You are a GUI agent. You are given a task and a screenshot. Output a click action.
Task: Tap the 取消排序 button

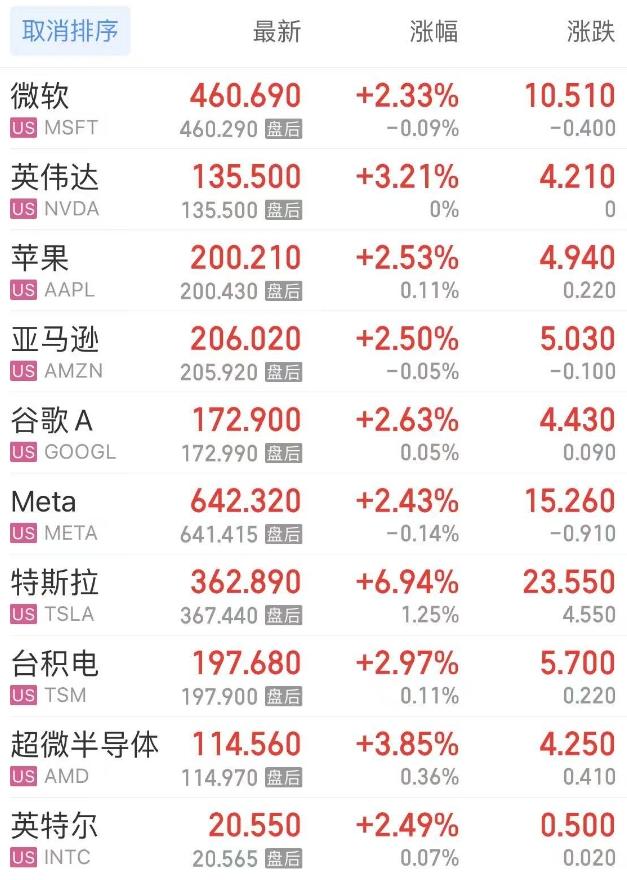pos(69,31)
